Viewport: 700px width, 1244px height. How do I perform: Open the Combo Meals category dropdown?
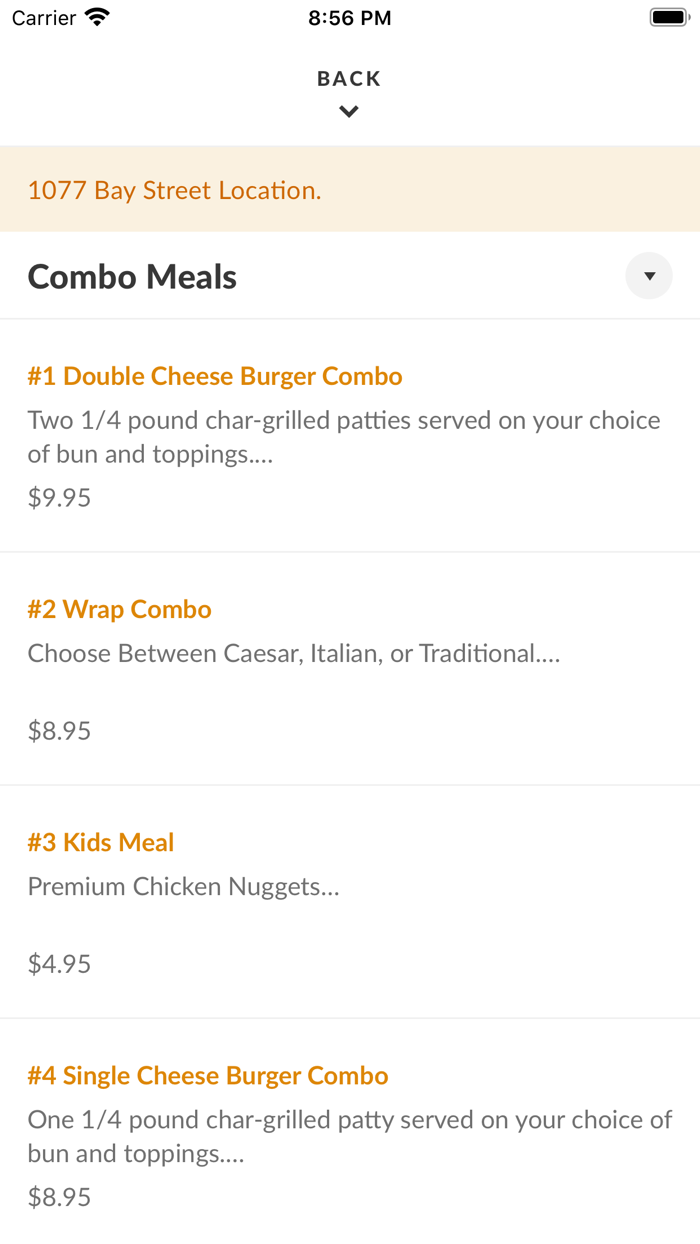(649, 276)
